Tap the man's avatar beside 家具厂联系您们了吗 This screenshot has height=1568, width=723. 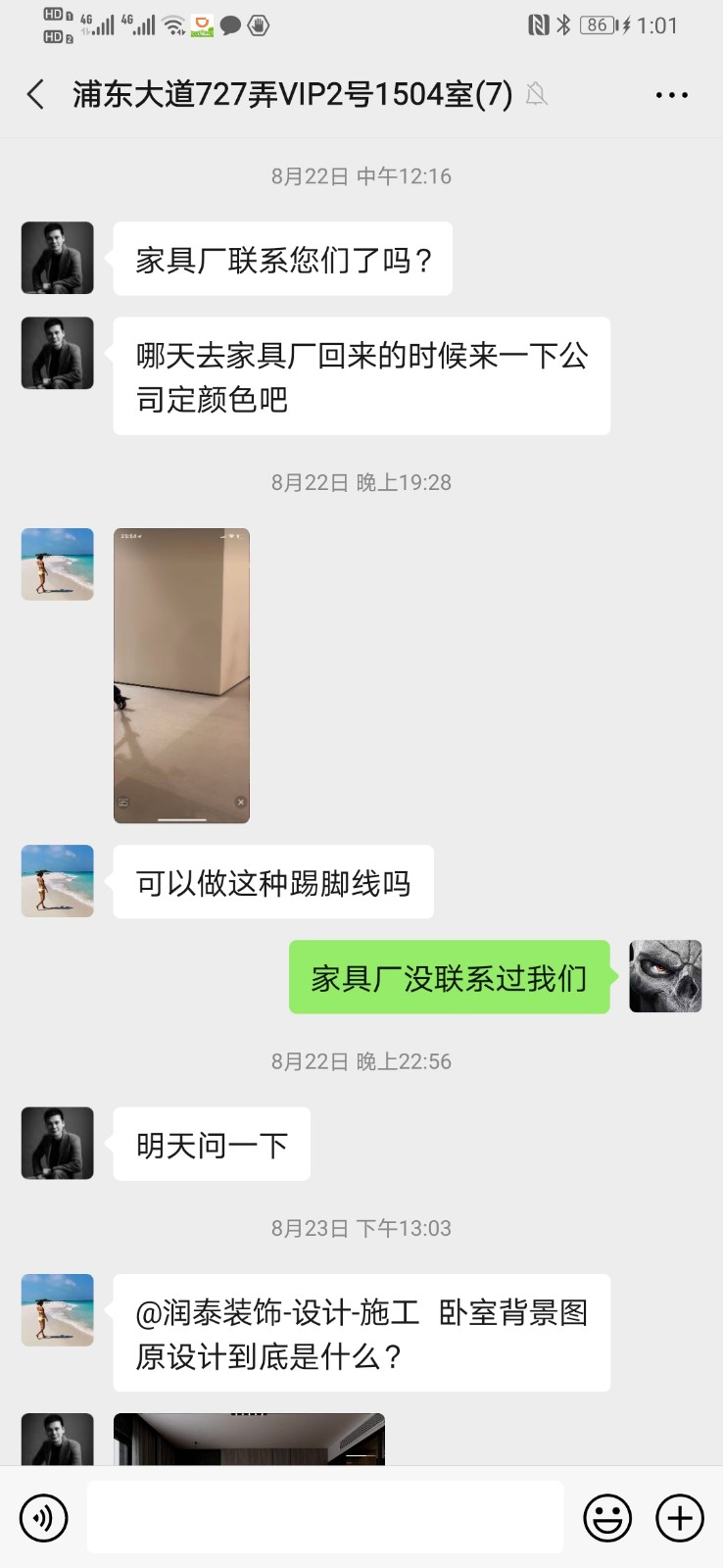58,258
